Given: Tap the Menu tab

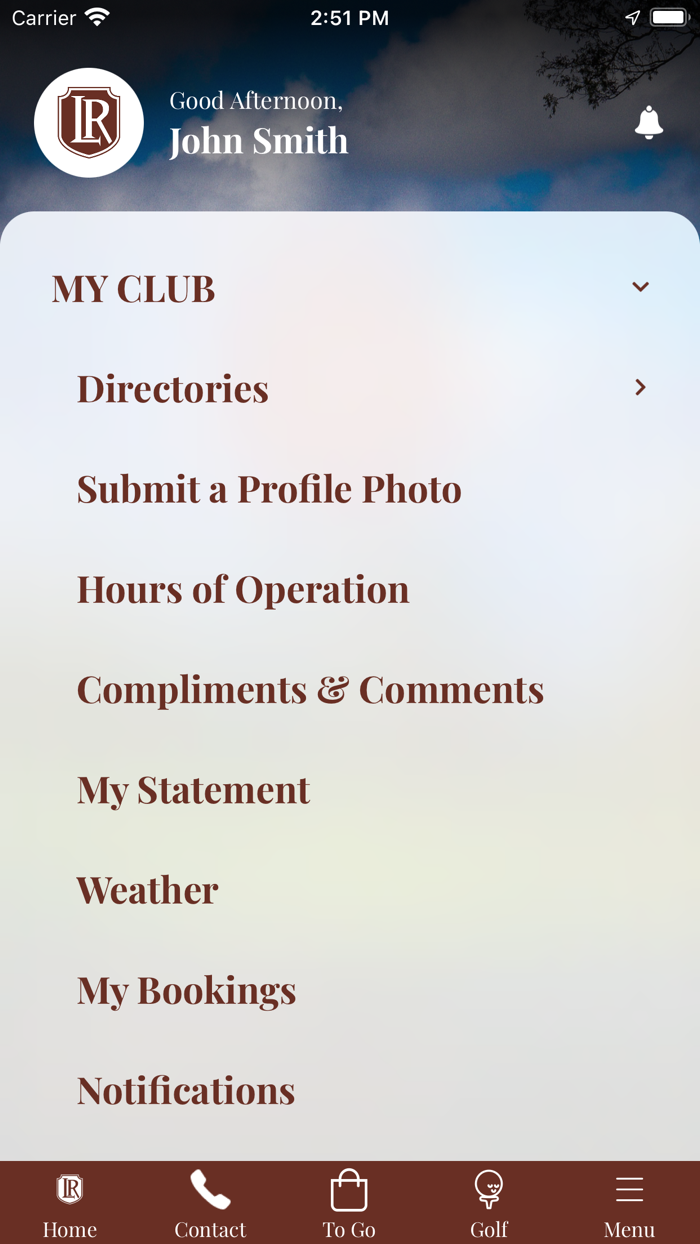Looking at the screenshot, I should pos(629,1203).
